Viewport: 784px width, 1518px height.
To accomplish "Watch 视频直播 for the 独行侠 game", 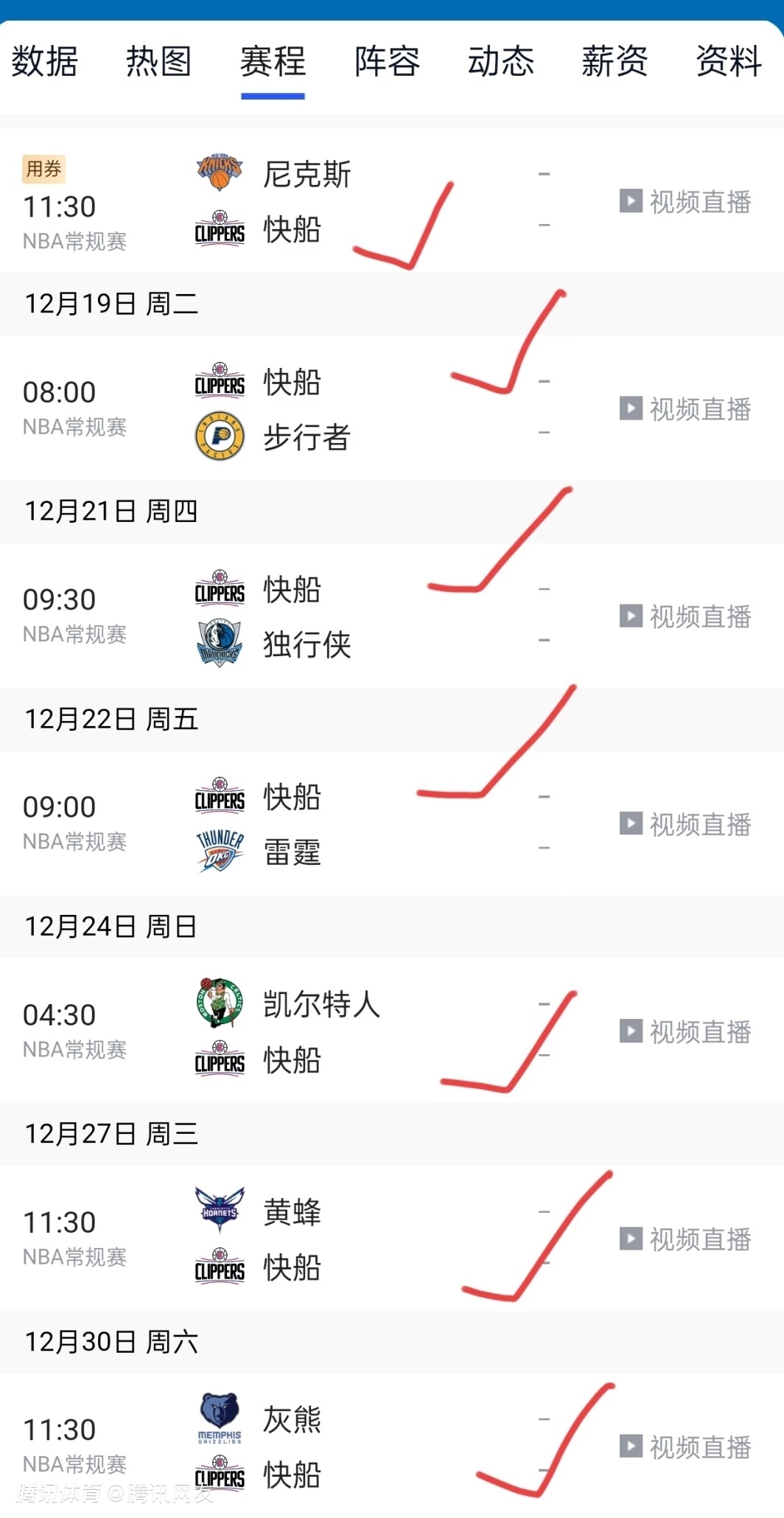I will pyautogui.click(x=686, y=616).
